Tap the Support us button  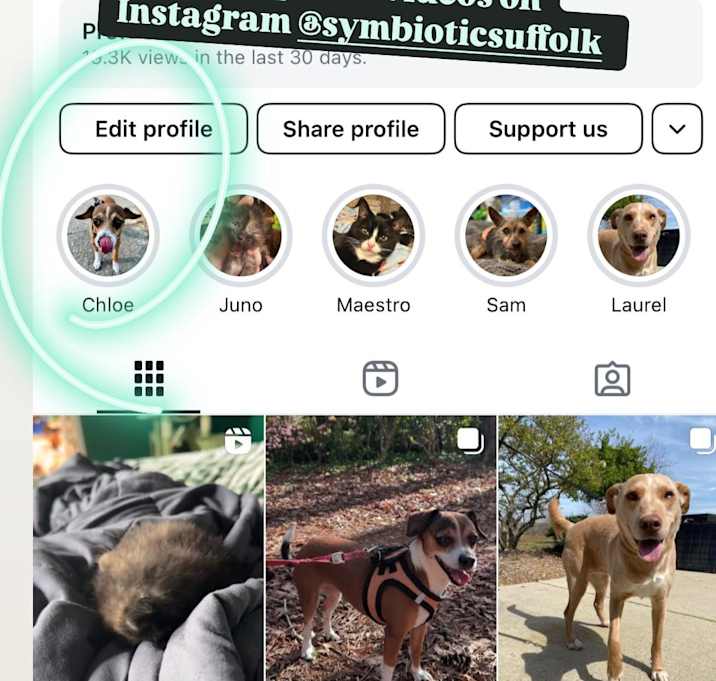(x=548, y=129)
